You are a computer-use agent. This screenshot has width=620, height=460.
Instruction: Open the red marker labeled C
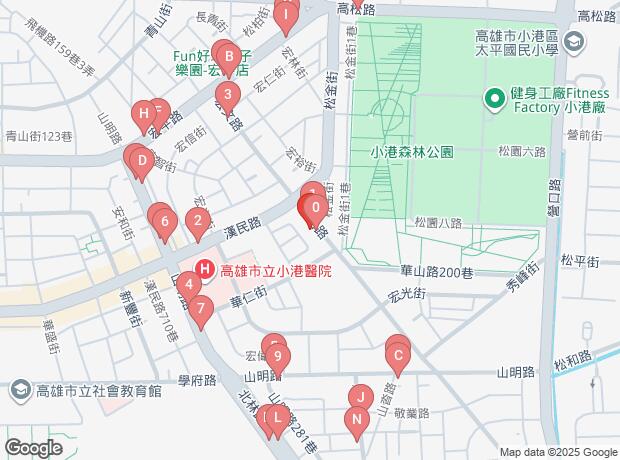[398, 355]
